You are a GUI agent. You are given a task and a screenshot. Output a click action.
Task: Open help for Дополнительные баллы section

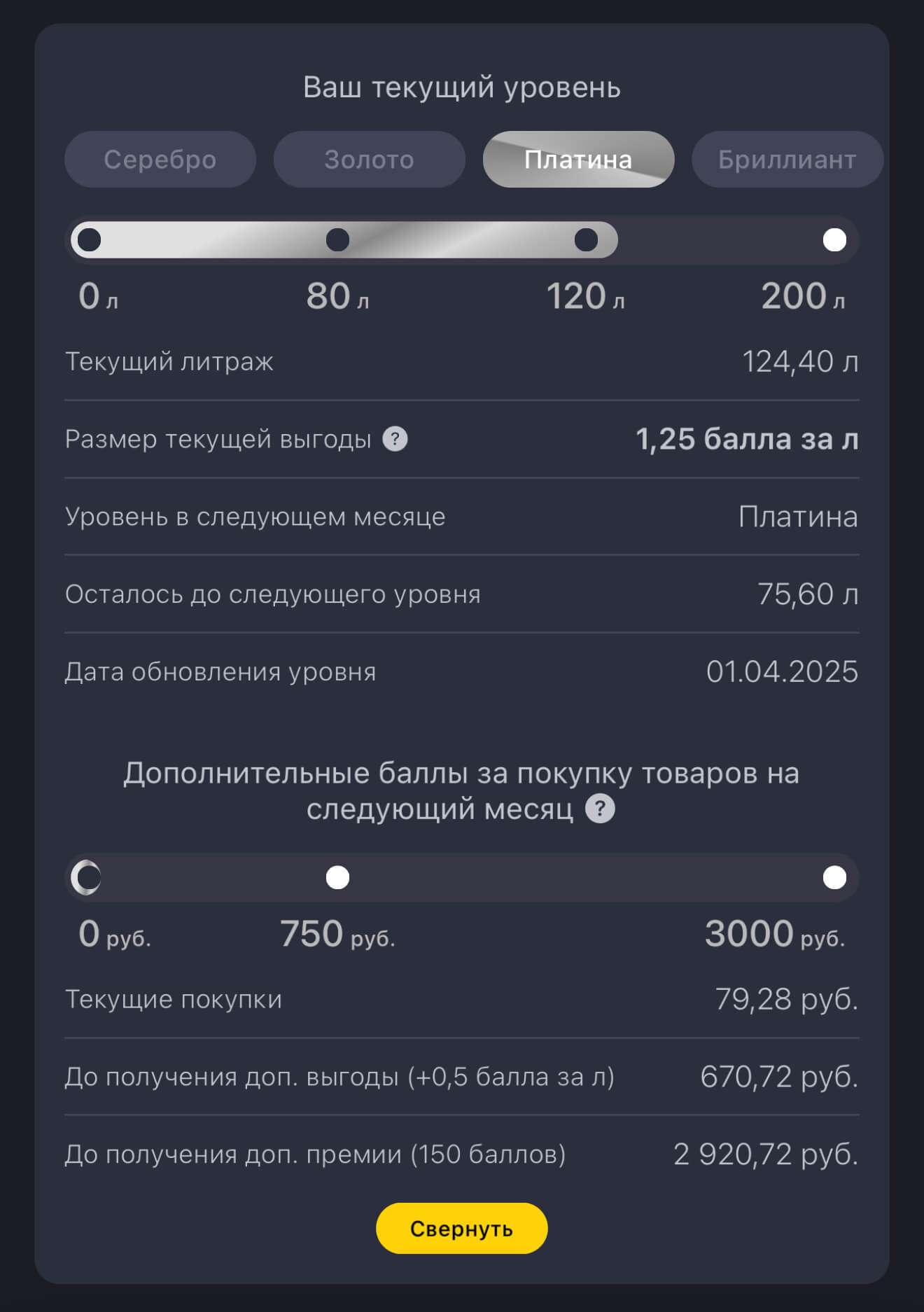click(601, 811)
